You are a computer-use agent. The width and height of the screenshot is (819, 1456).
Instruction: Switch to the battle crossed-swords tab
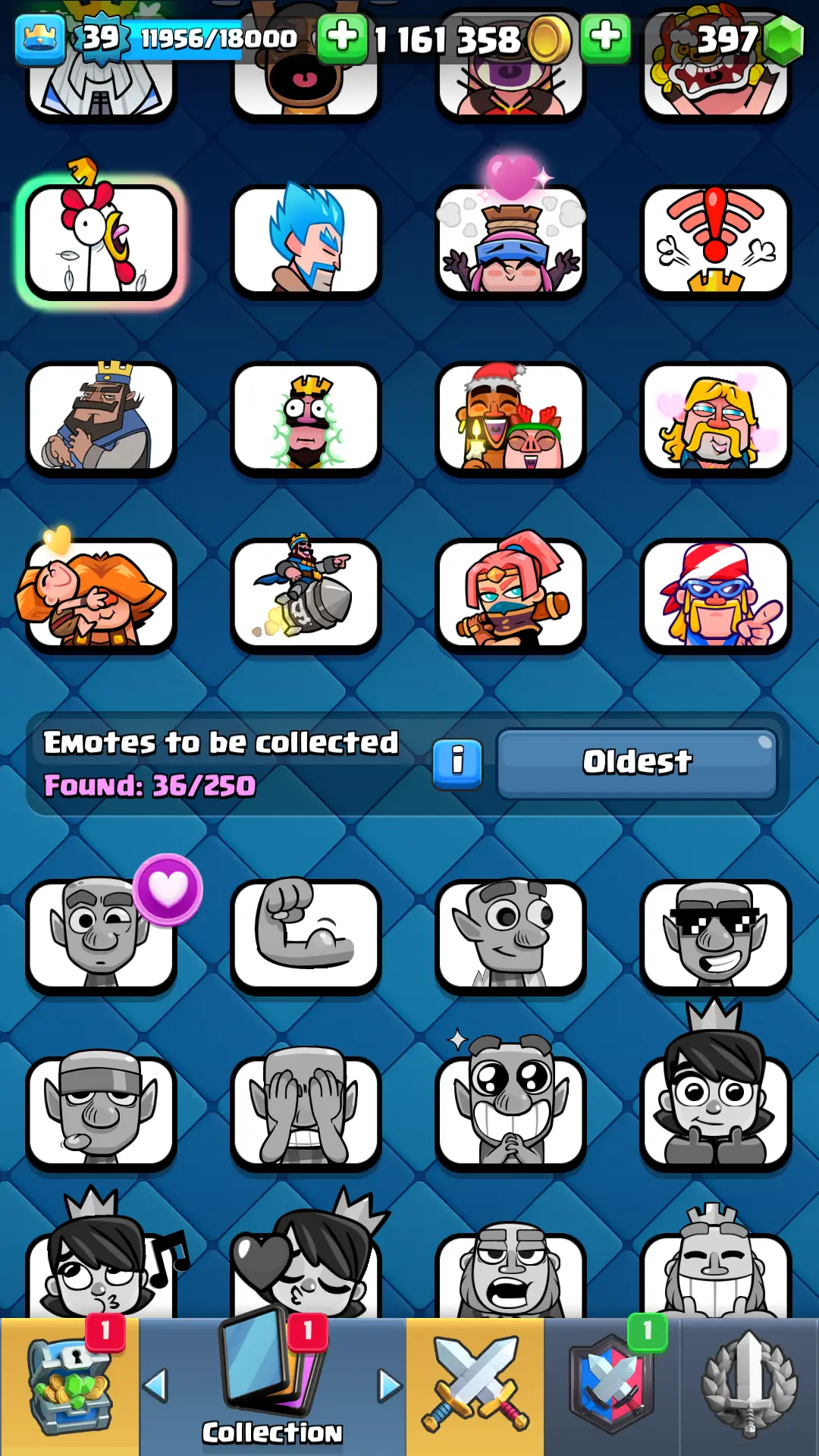tap(475, 1387)
